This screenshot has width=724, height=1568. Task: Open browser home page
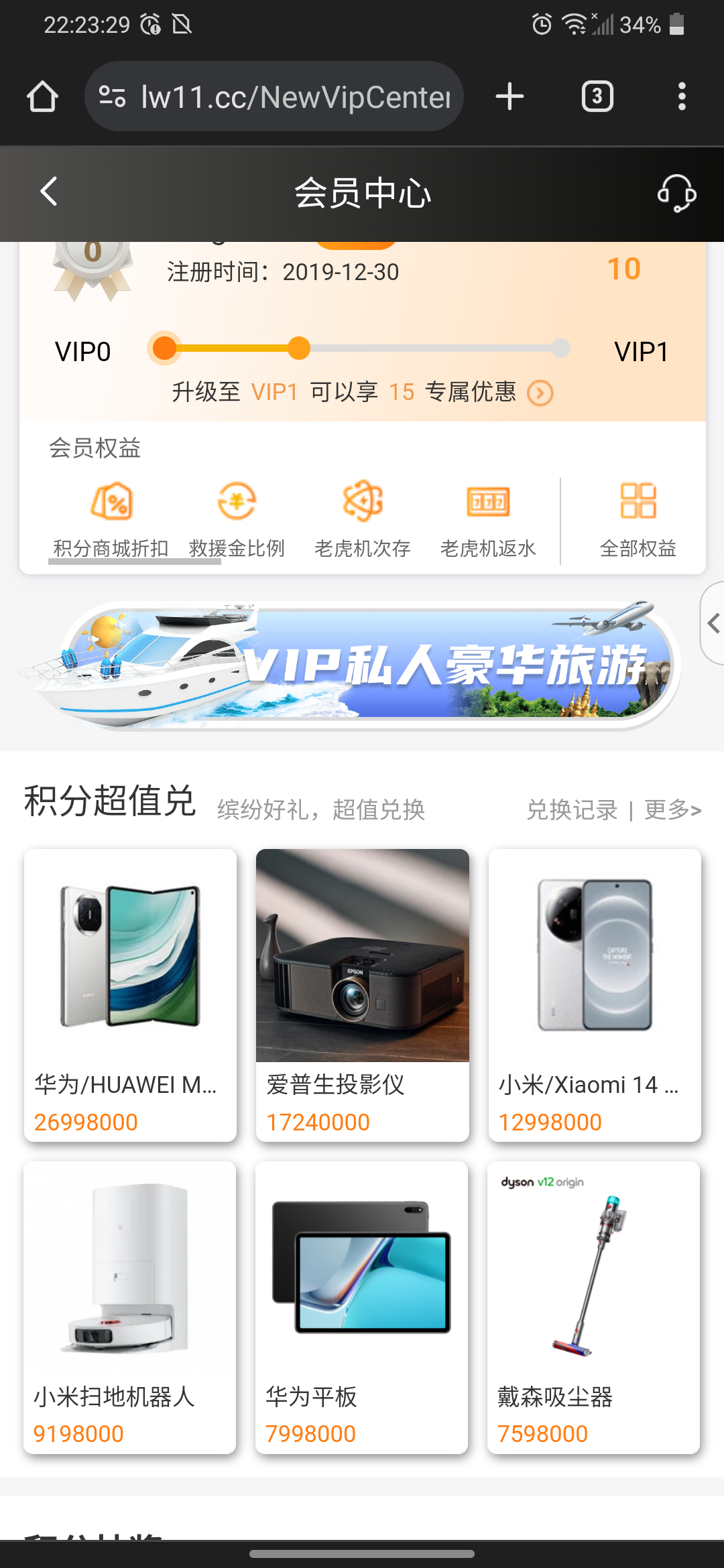tap(42, 96)
